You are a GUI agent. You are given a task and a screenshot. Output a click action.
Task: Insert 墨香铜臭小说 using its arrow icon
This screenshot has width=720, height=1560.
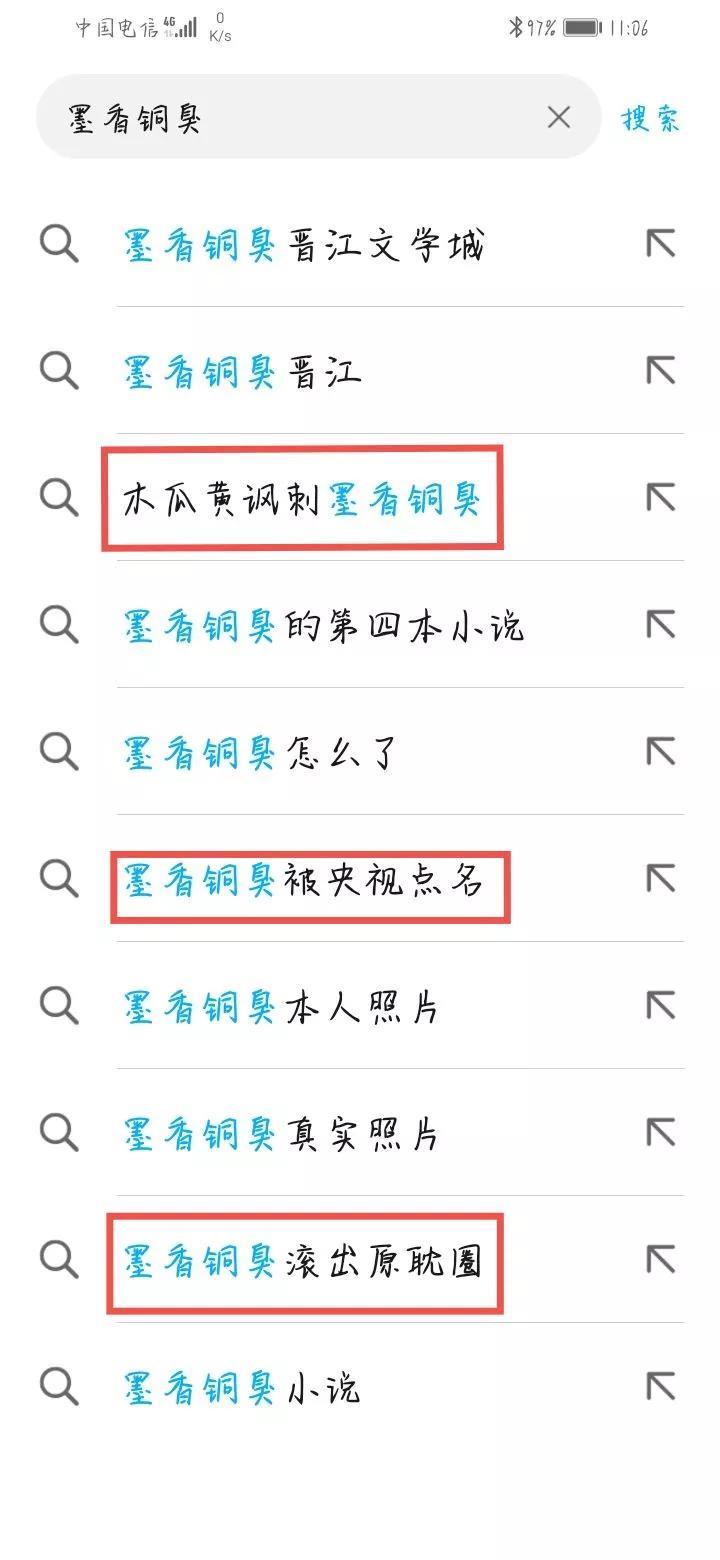[660, 1386]
